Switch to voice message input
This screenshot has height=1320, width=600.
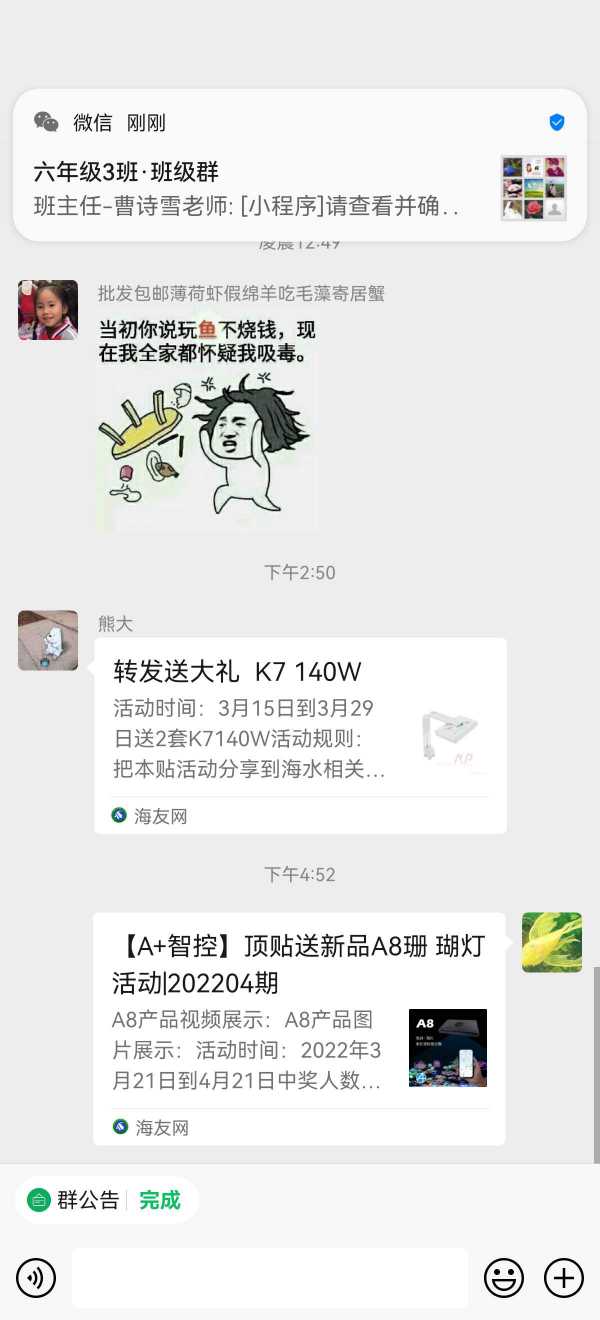(36, 1277)
